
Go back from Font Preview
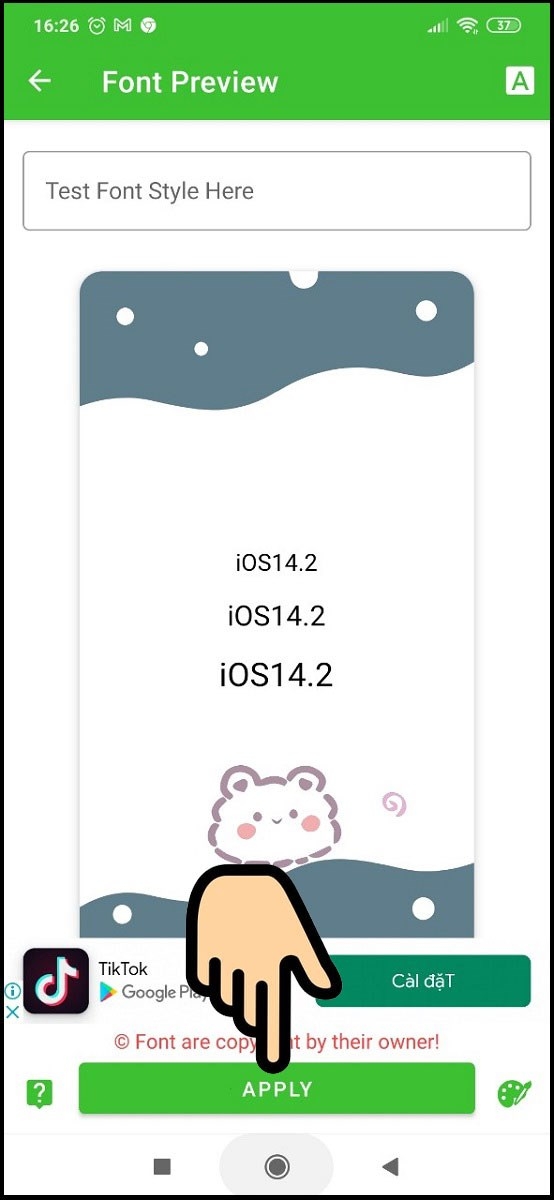(x=39, y=81)
